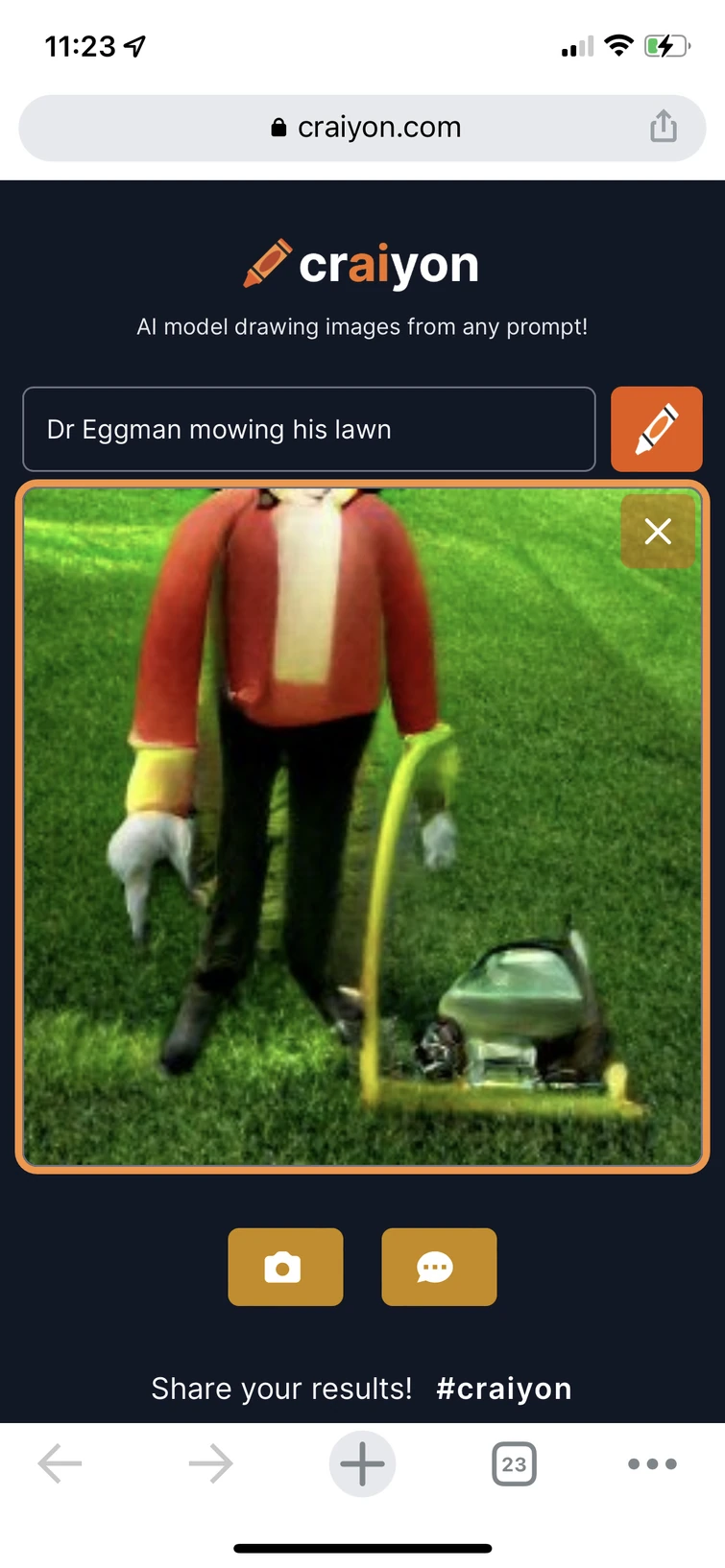725x1568 pixels.
Task: Open the speech bubble comment button
Action: pyautogui.click(x=439, y=1267)
